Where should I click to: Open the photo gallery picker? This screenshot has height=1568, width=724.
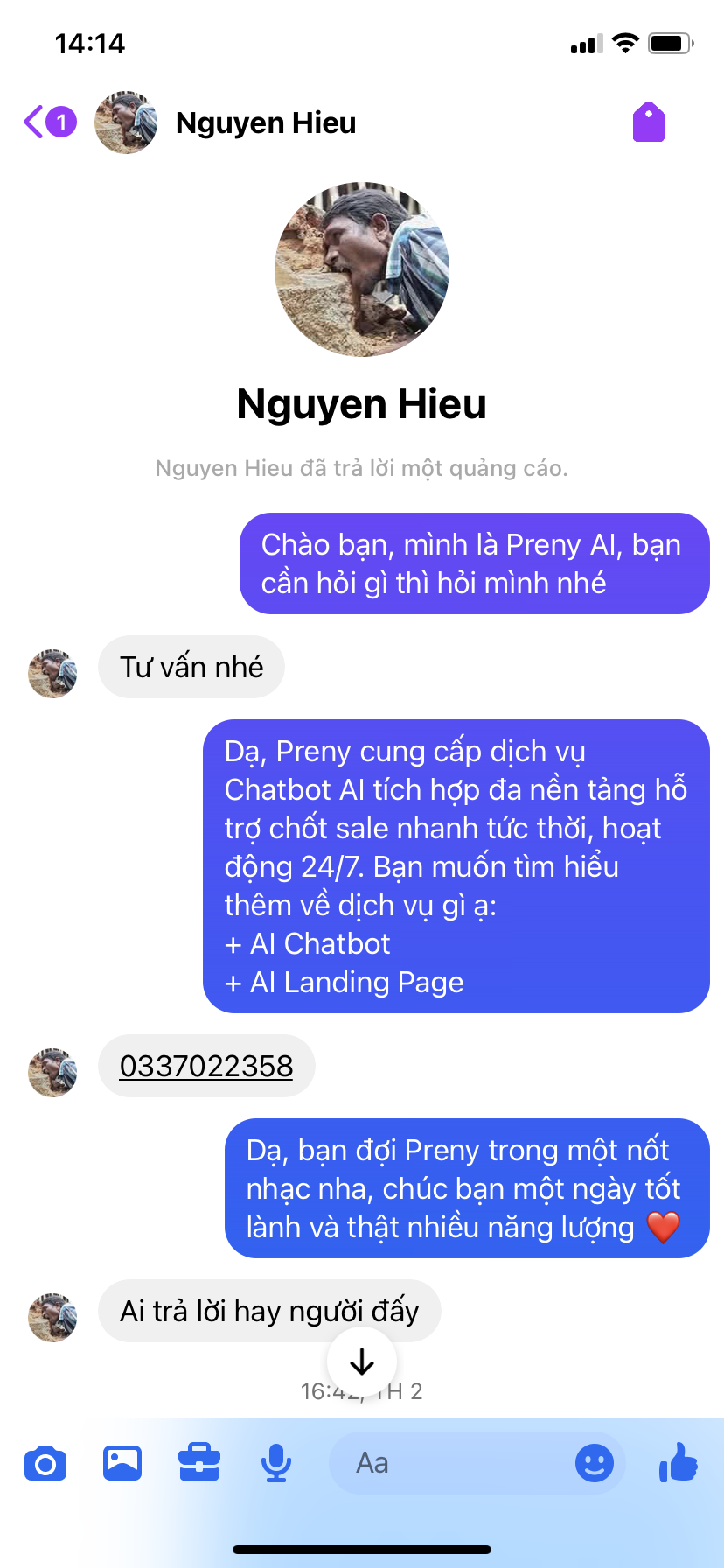point(122,1463)
